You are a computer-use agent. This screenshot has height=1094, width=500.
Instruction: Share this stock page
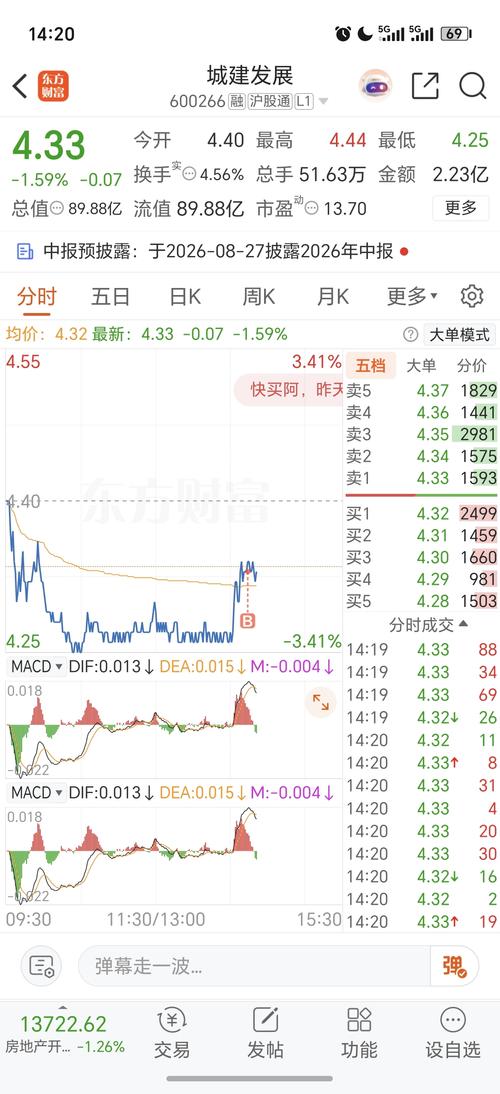(425, 86)
